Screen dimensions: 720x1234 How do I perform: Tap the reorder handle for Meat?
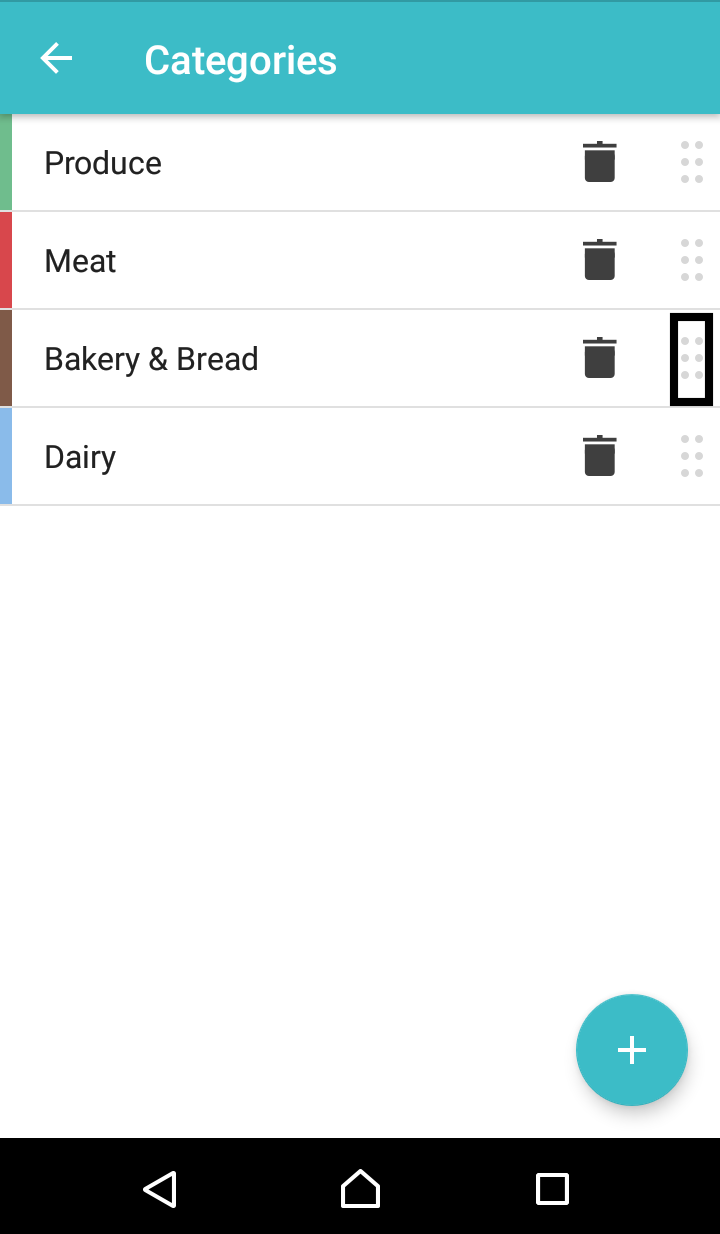coord(692,260)
